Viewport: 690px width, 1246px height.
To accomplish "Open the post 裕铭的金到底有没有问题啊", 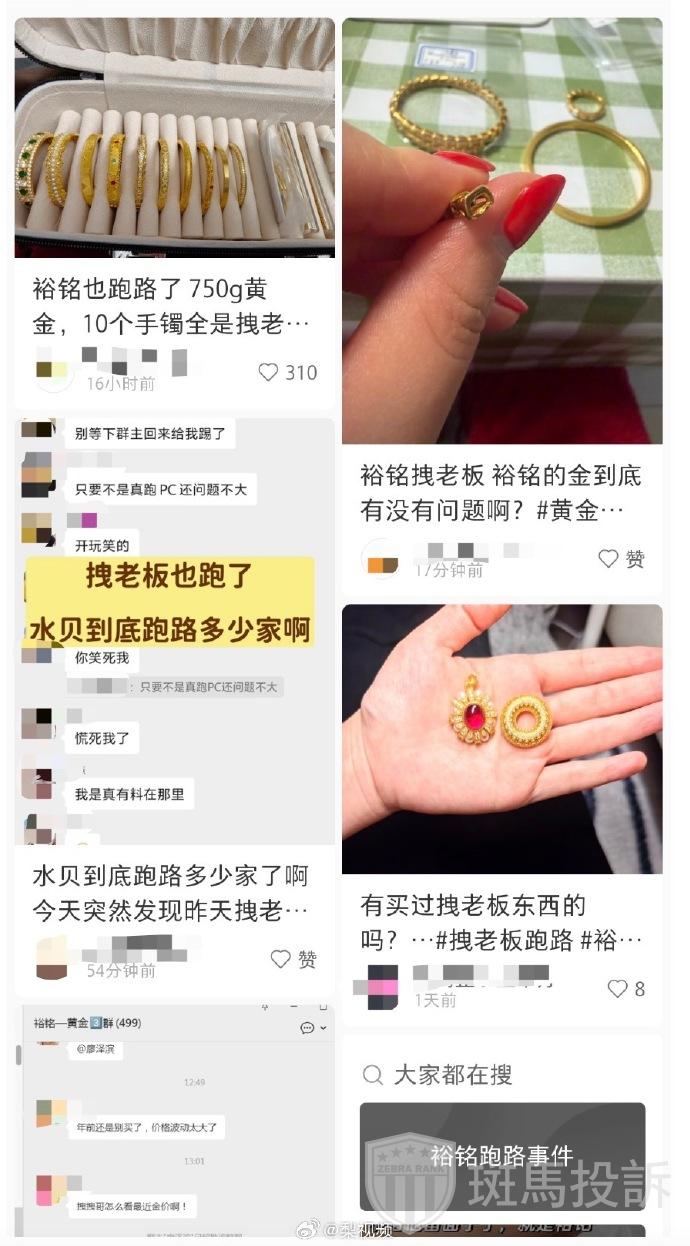I will pyautogui.click(x=501, y=492).
